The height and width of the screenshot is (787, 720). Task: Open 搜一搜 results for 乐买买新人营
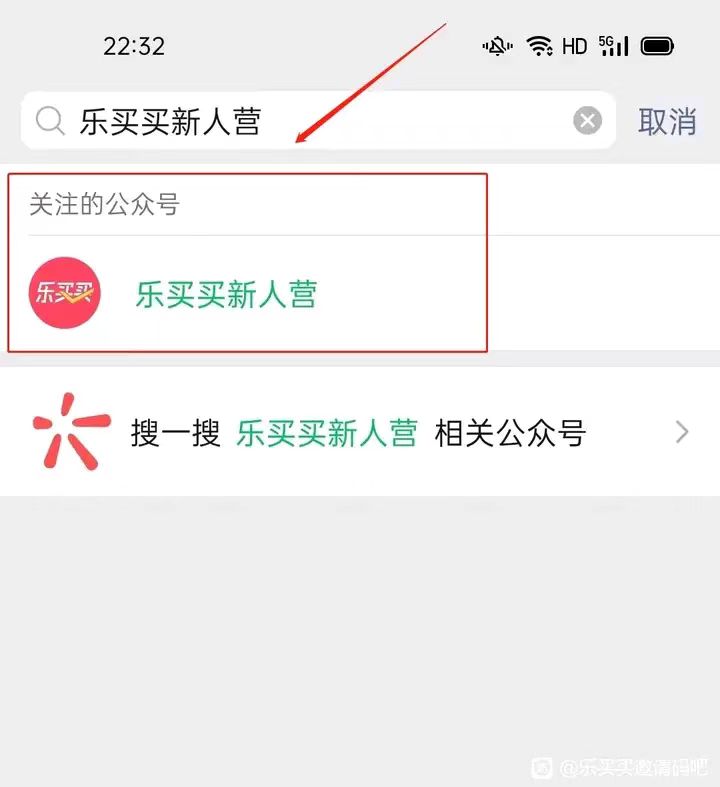tap(330, 431)
